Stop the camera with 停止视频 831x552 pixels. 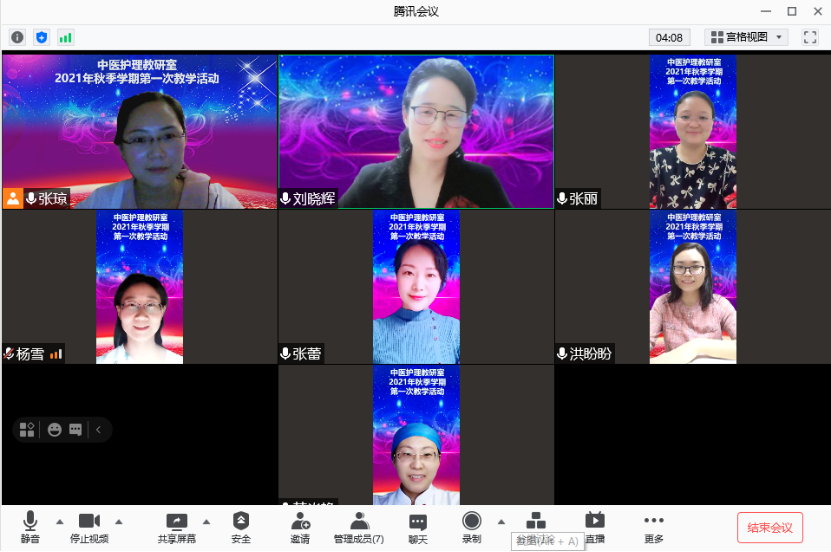89,527
